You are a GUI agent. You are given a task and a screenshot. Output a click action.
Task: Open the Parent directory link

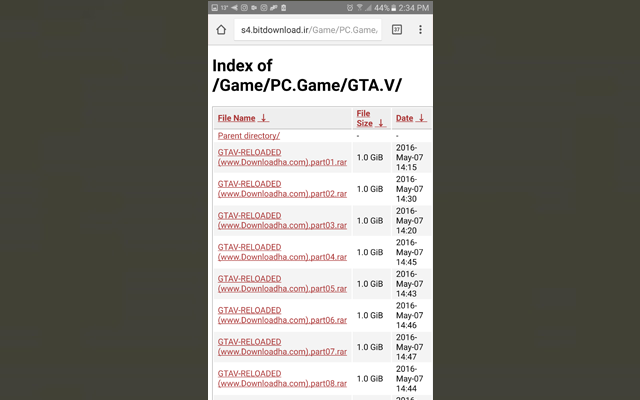point(248,135)
